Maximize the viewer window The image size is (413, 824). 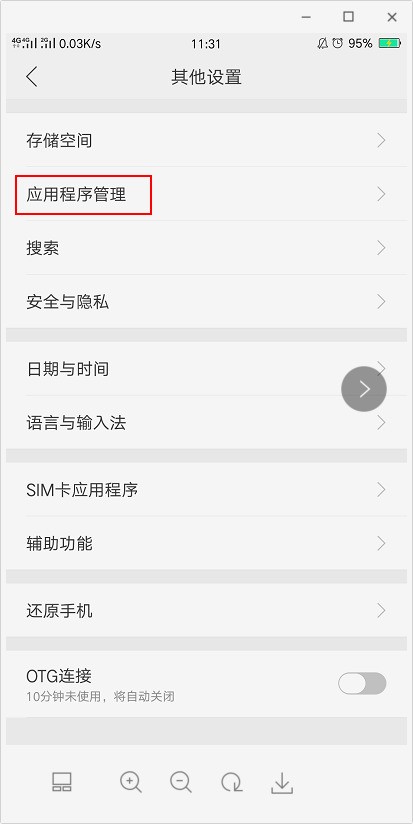pos(348,16)
